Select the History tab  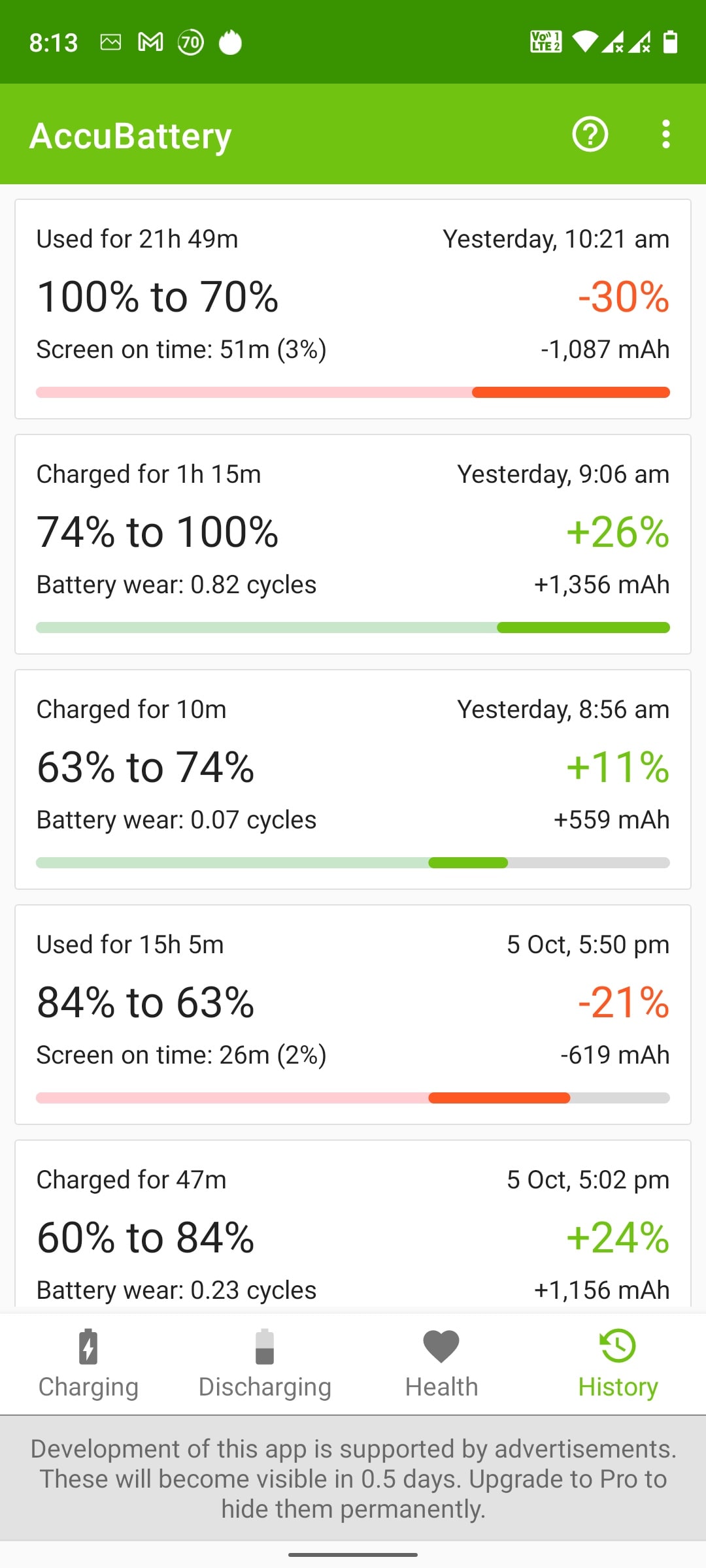618,1364
